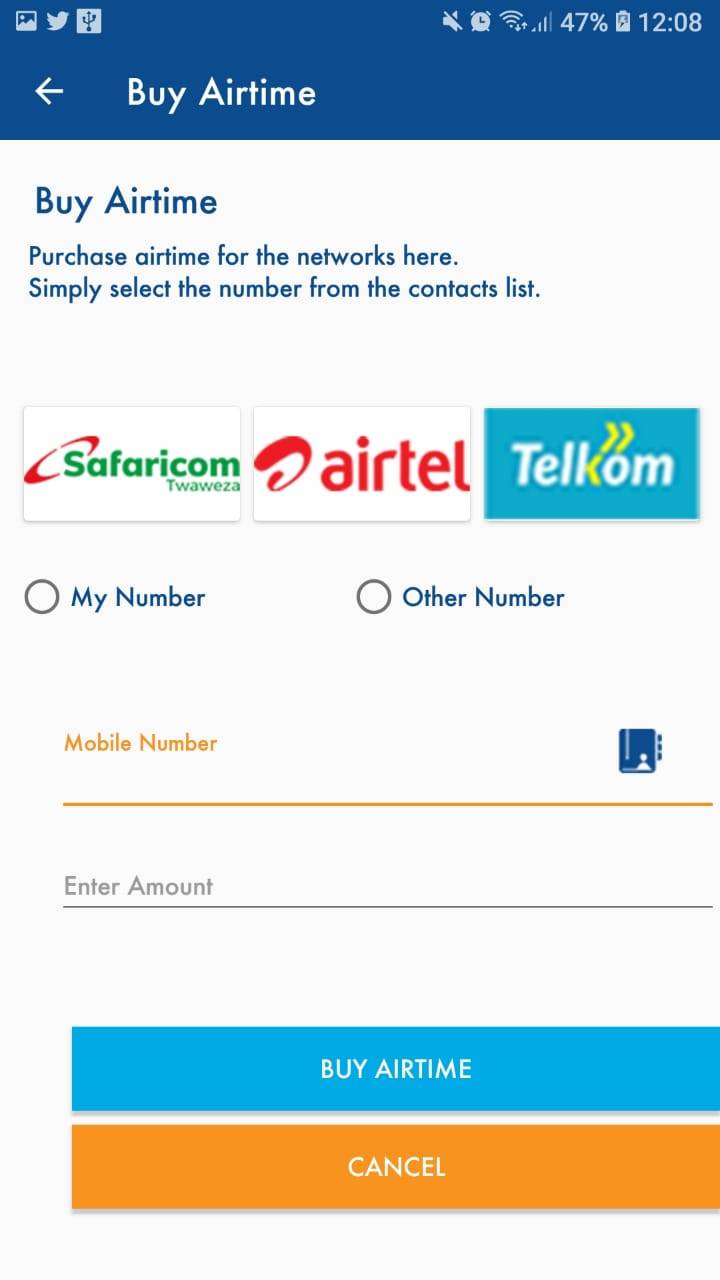Select the My Number option
The image size is (720, 1280).
click(42, 598)
